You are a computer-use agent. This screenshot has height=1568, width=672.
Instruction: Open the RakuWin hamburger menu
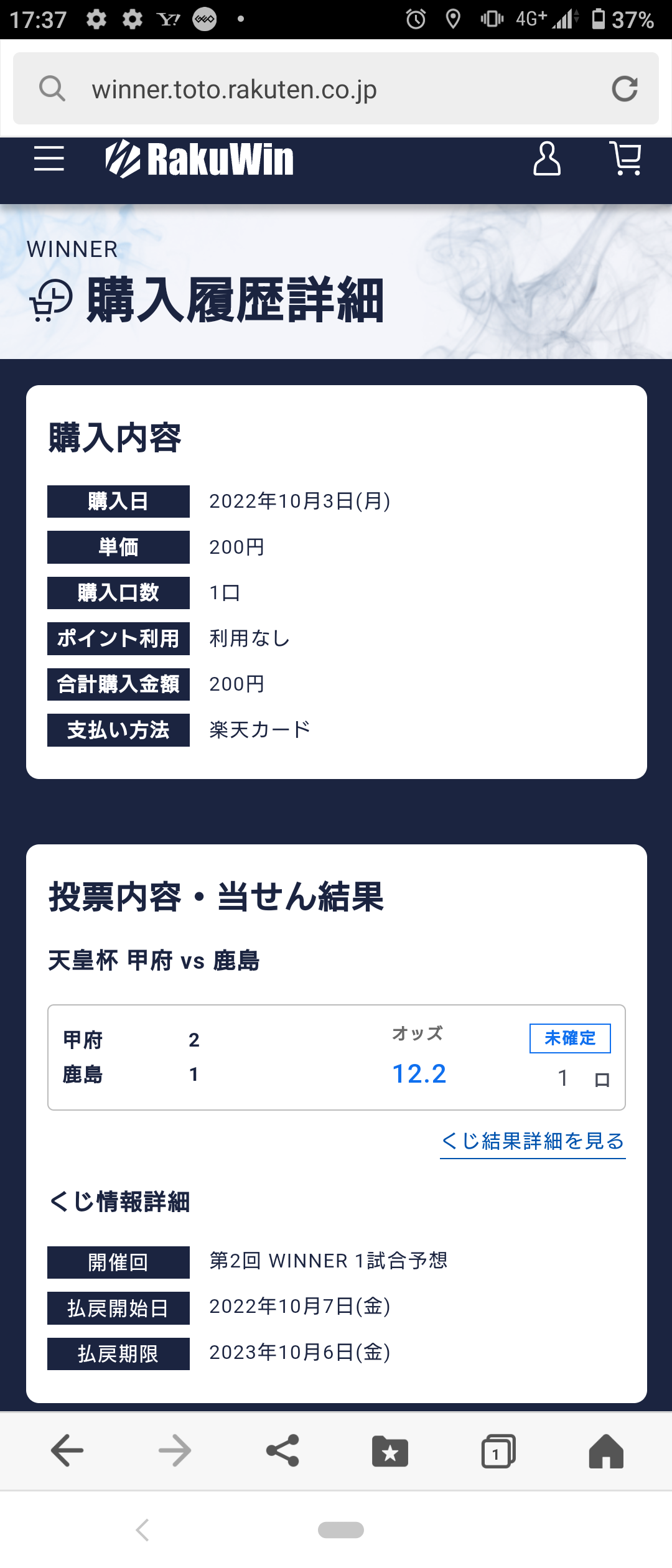[x=49, y=159]
